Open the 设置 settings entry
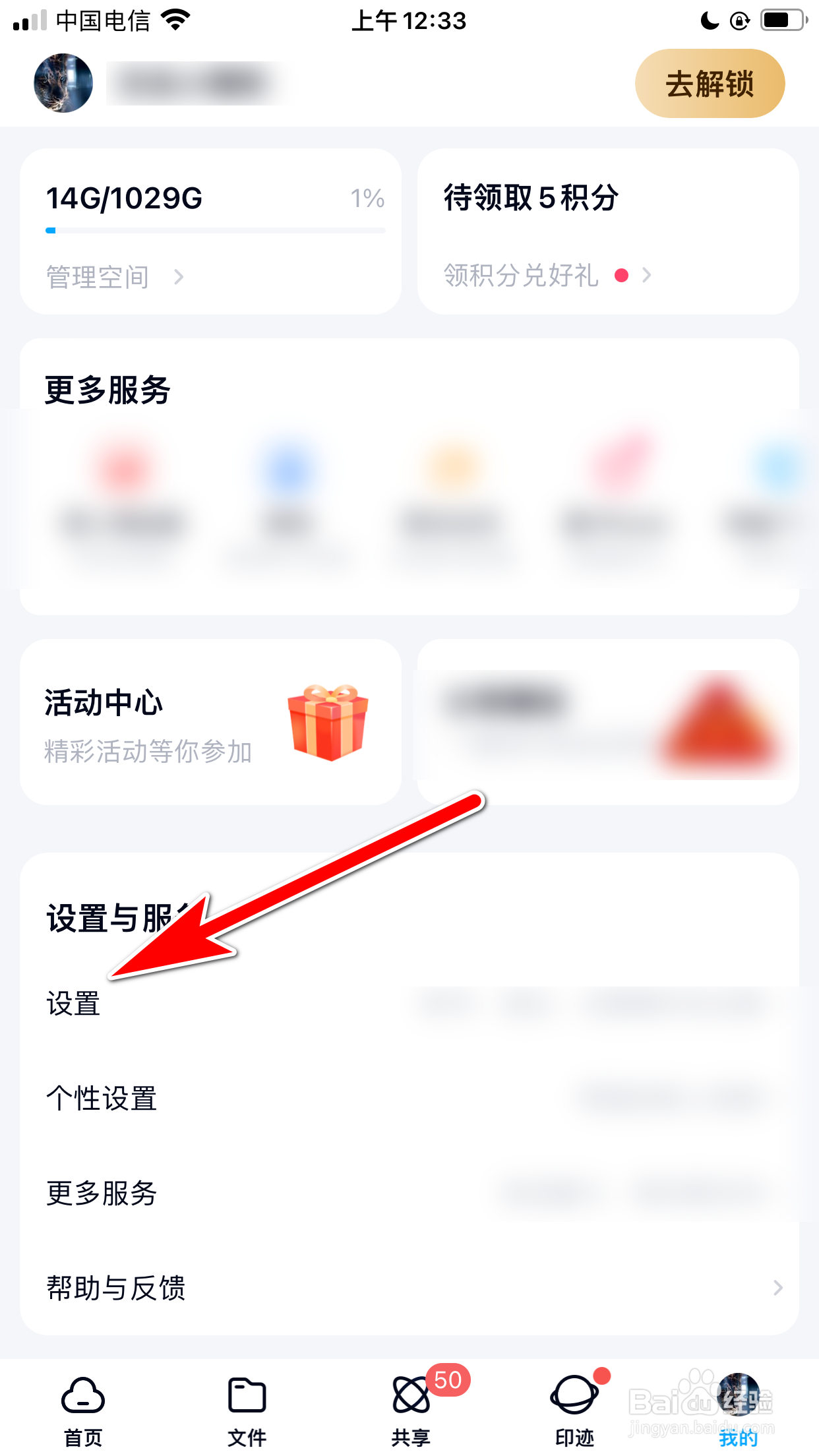The image size is (819, 1456). click(73, 1005)
